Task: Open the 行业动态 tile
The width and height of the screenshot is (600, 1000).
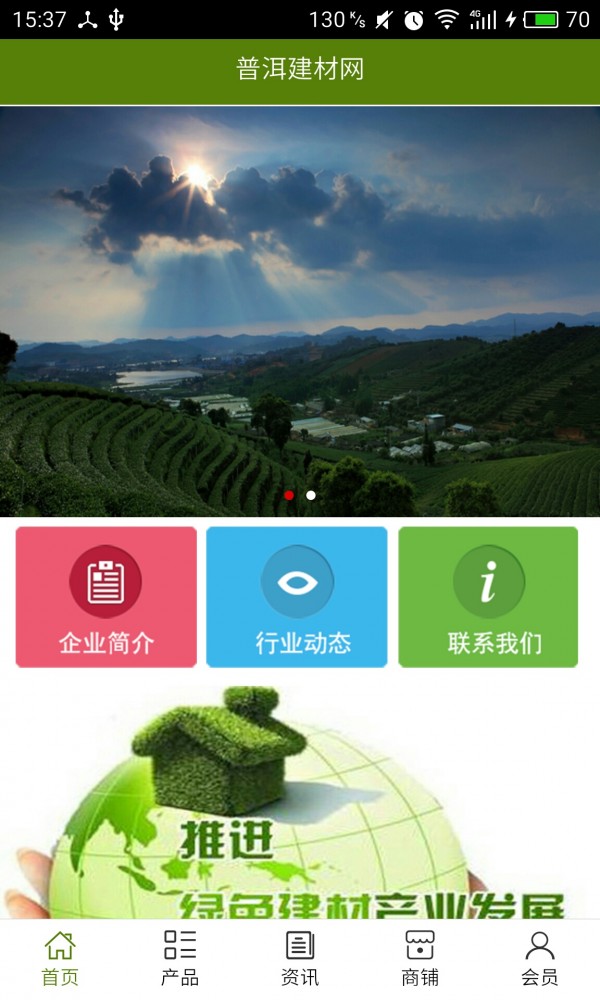Action: pyautogui.click(x=297, y=597)
